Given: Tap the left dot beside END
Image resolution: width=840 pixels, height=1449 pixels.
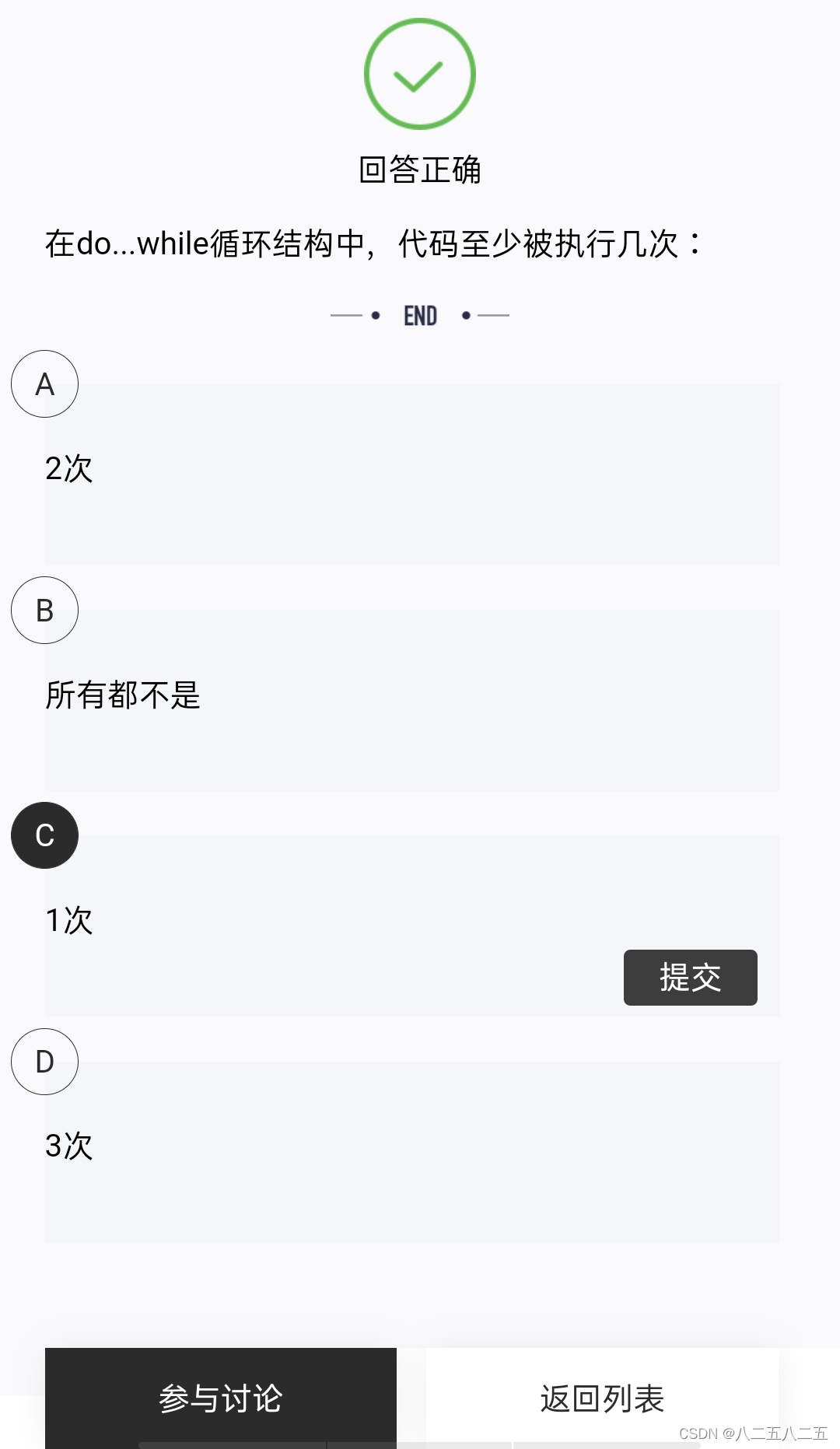Looking at the screenshot, I should pos(376,315).
